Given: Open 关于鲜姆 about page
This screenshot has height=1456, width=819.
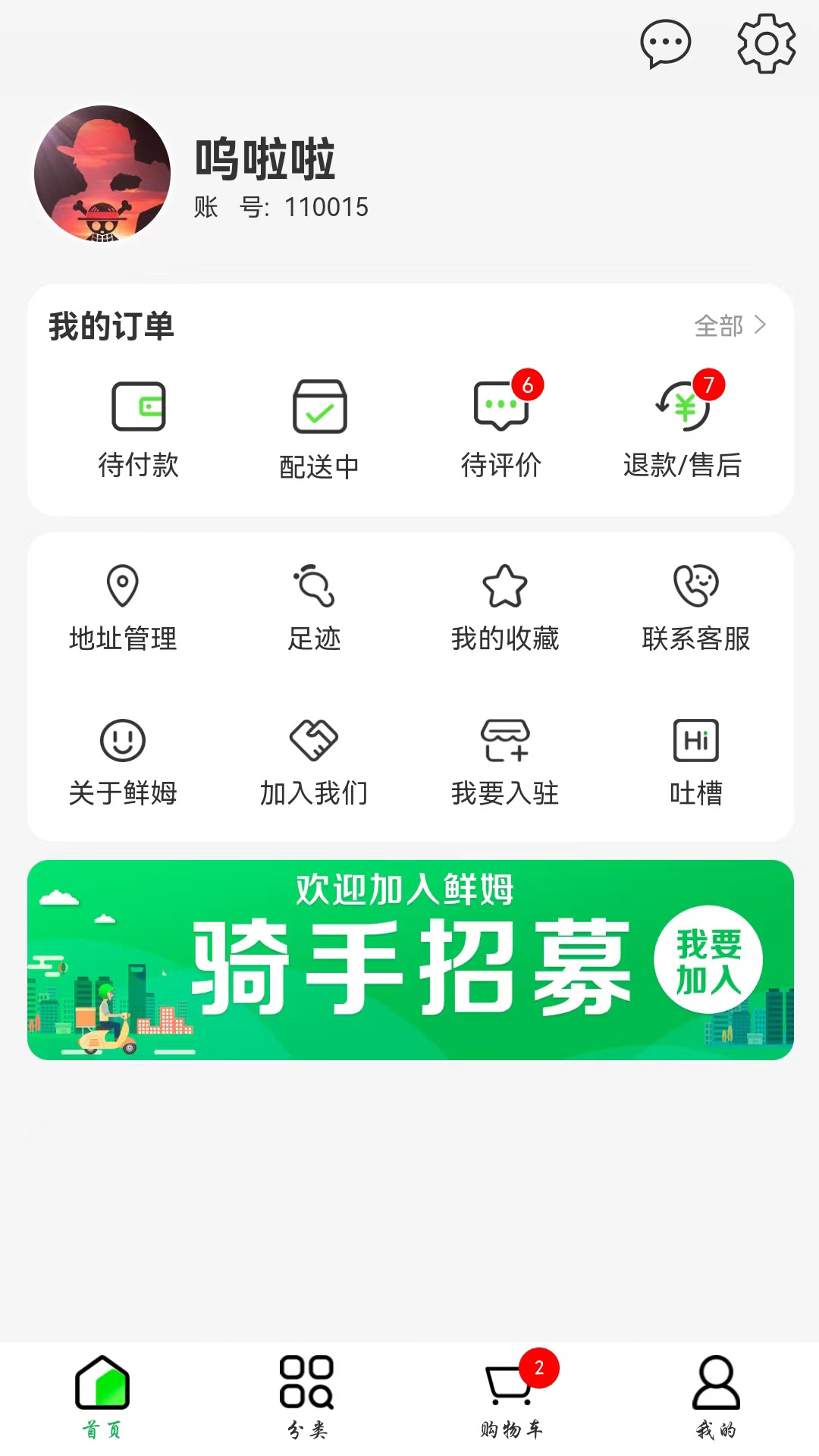Looking at the screenshot, I should tap(123, 763).
